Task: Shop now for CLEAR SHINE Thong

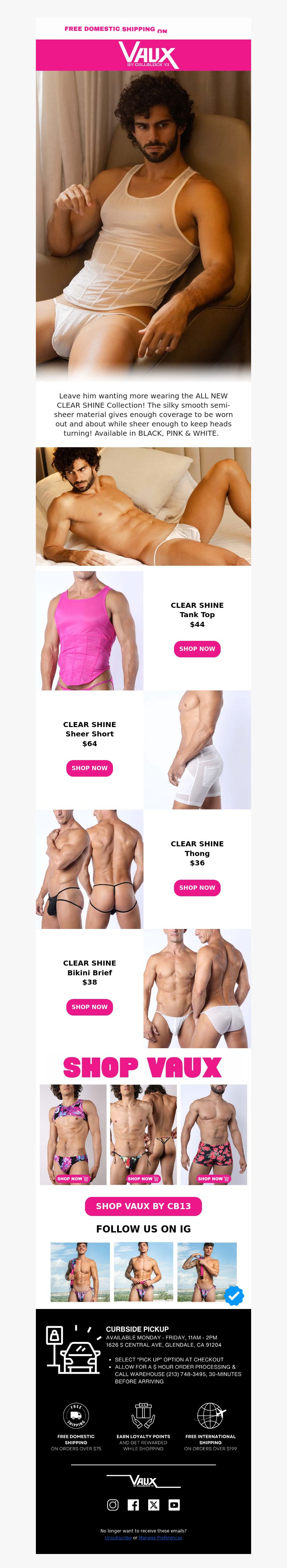Action: point(197,888)
